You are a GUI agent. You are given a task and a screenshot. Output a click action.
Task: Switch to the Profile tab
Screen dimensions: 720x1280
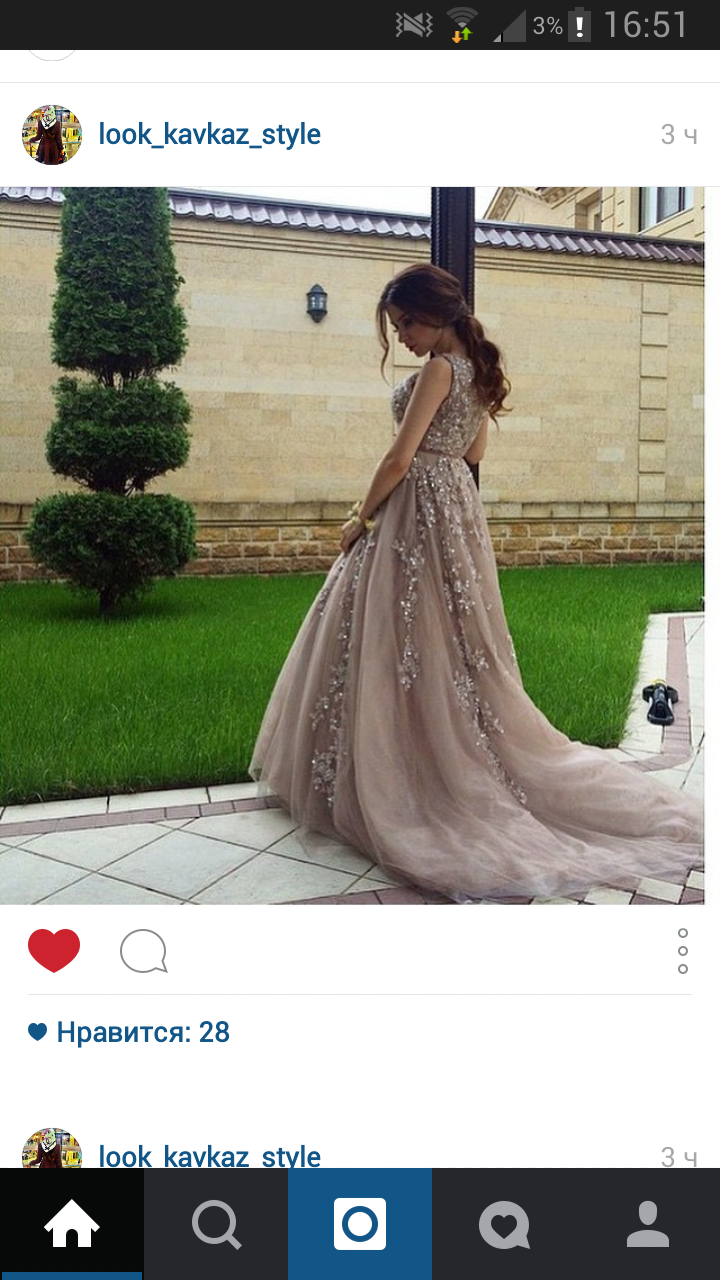(x=648, y=1224)
